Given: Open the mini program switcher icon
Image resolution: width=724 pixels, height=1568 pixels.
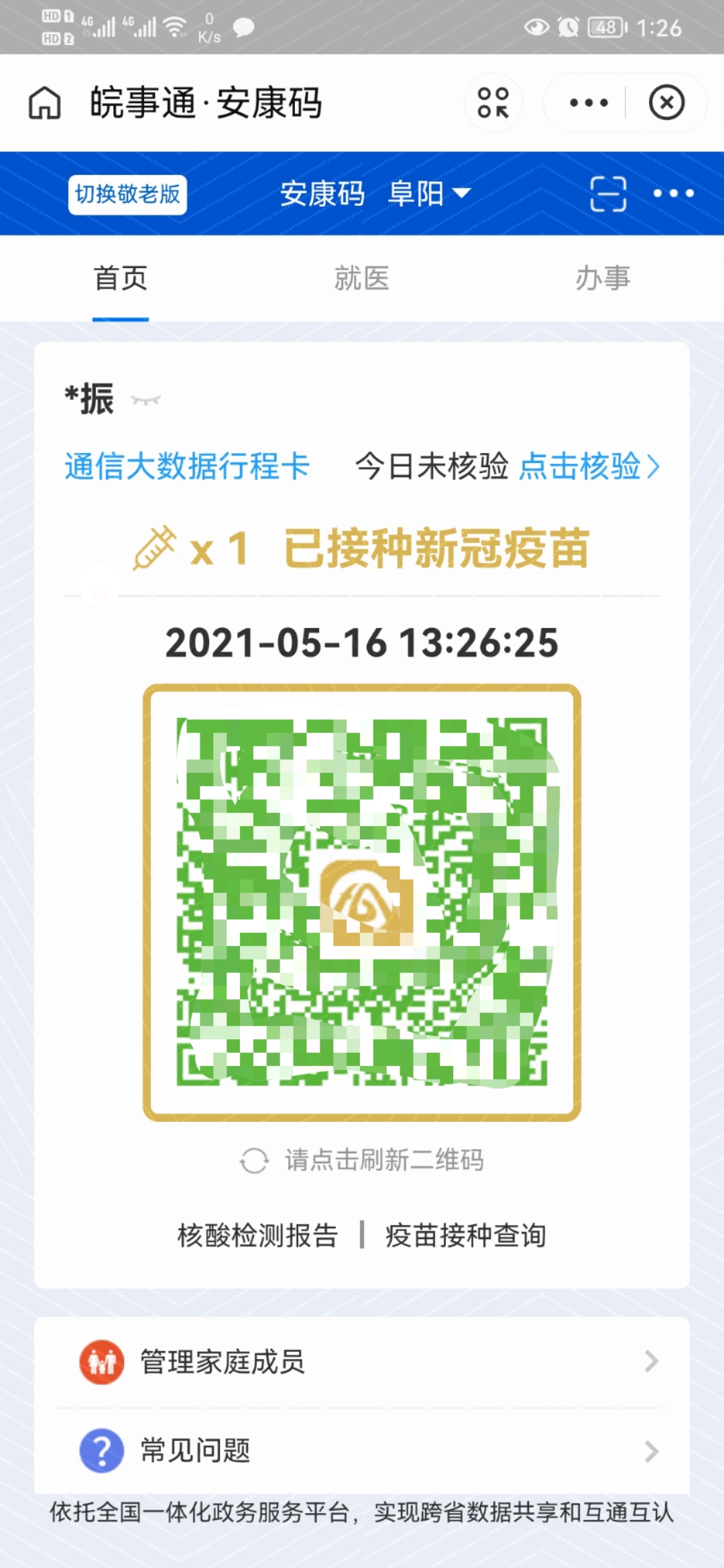Looking at the screenshot, I should (493, 103).
